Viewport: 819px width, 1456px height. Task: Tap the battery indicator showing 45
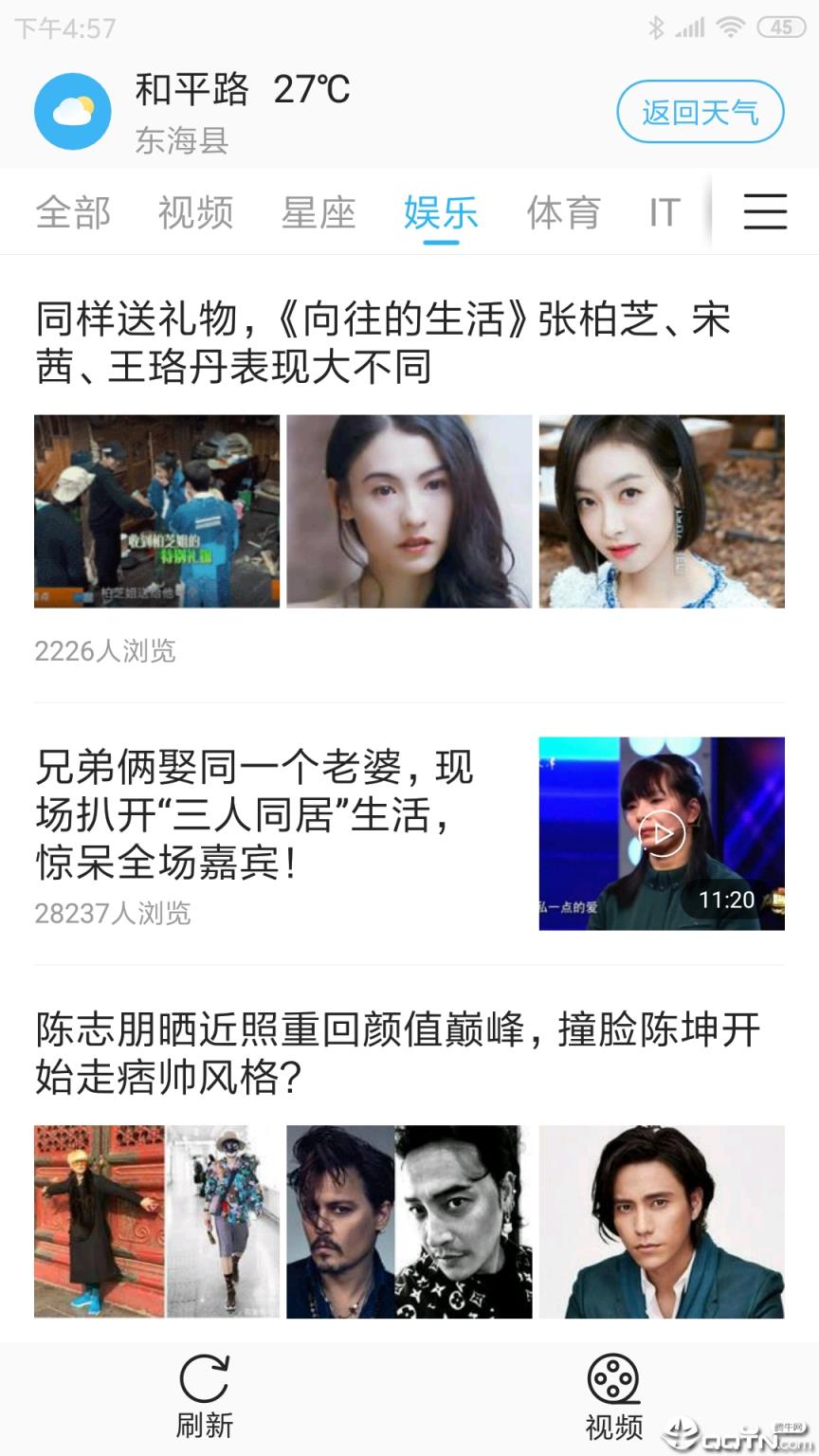[x=781, y=27]
